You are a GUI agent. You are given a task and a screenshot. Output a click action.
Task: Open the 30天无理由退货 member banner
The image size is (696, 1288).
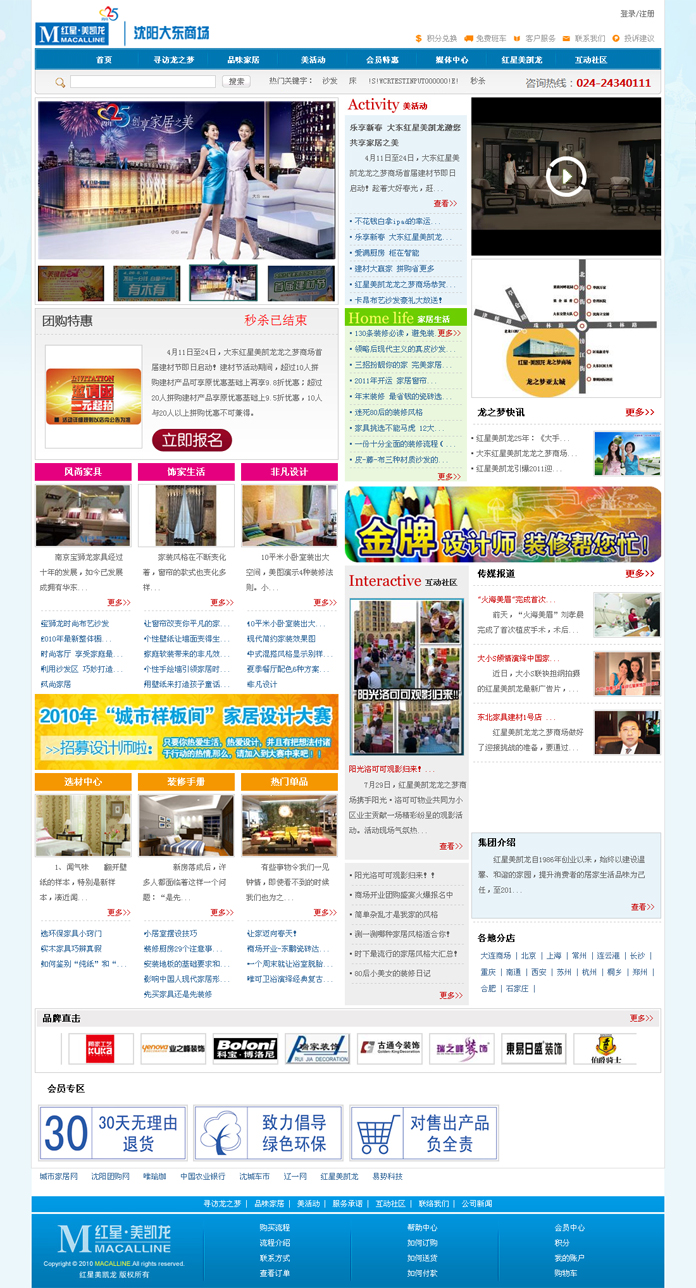[113, 1133]
